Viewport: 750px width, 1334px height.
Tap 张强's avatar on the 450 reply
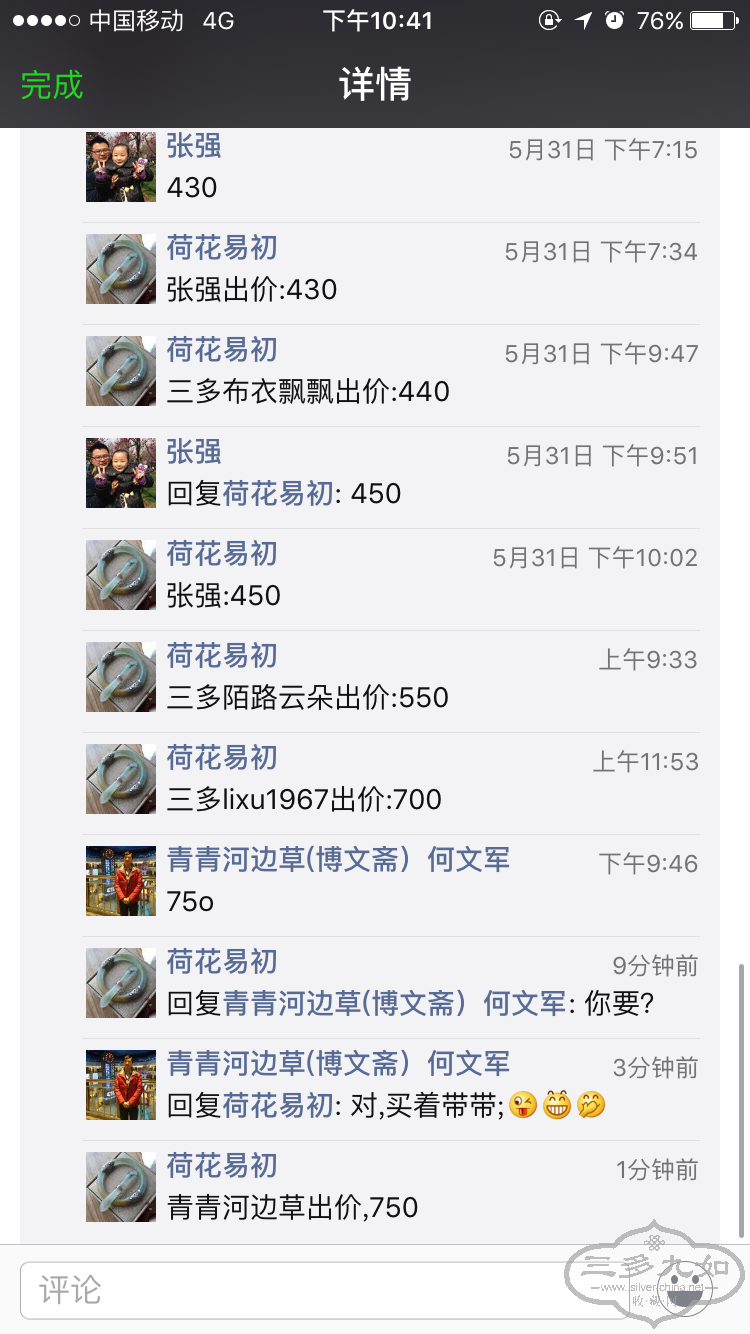pyautogui.click(x=121, y=473)
